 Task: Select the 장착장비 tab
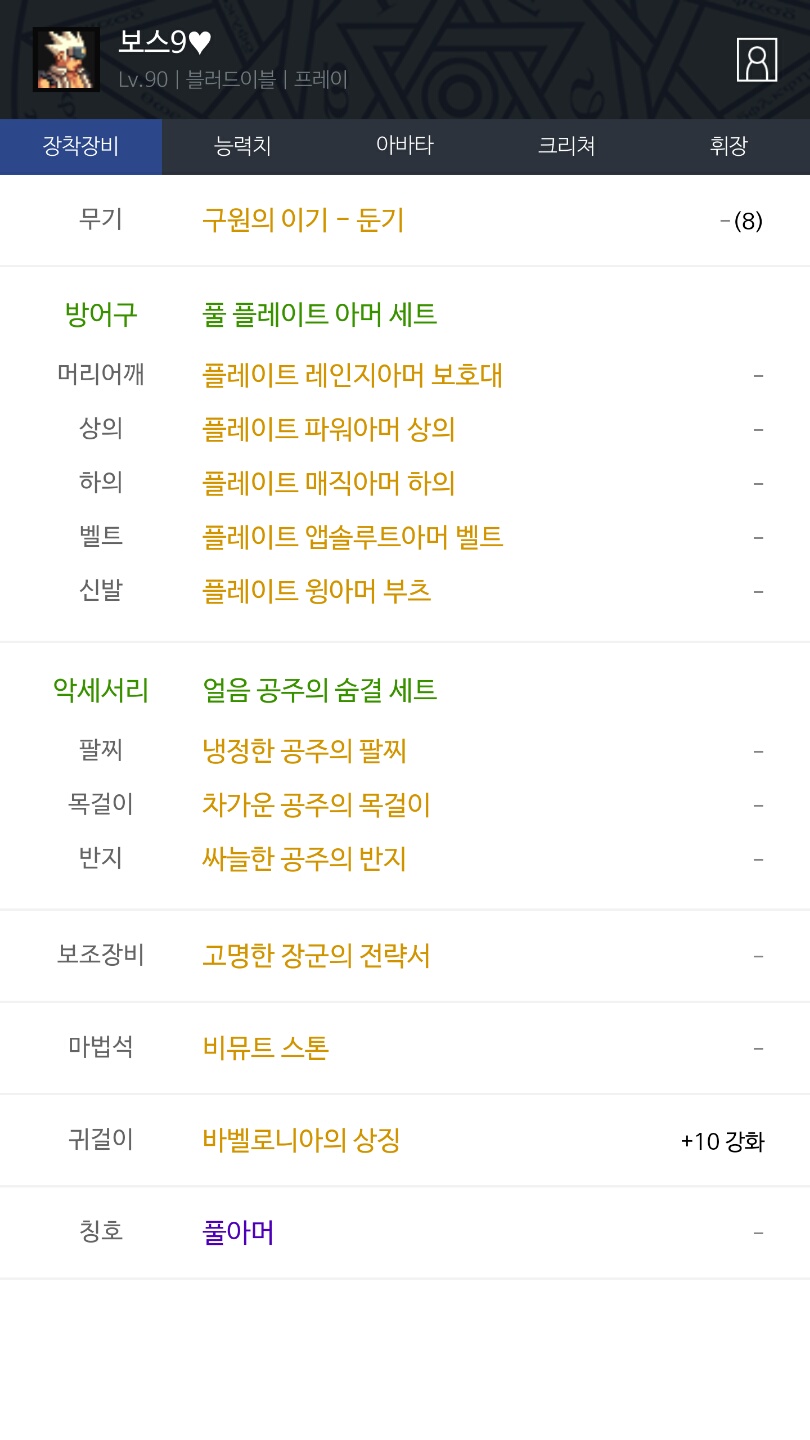(x=81, y=146)
